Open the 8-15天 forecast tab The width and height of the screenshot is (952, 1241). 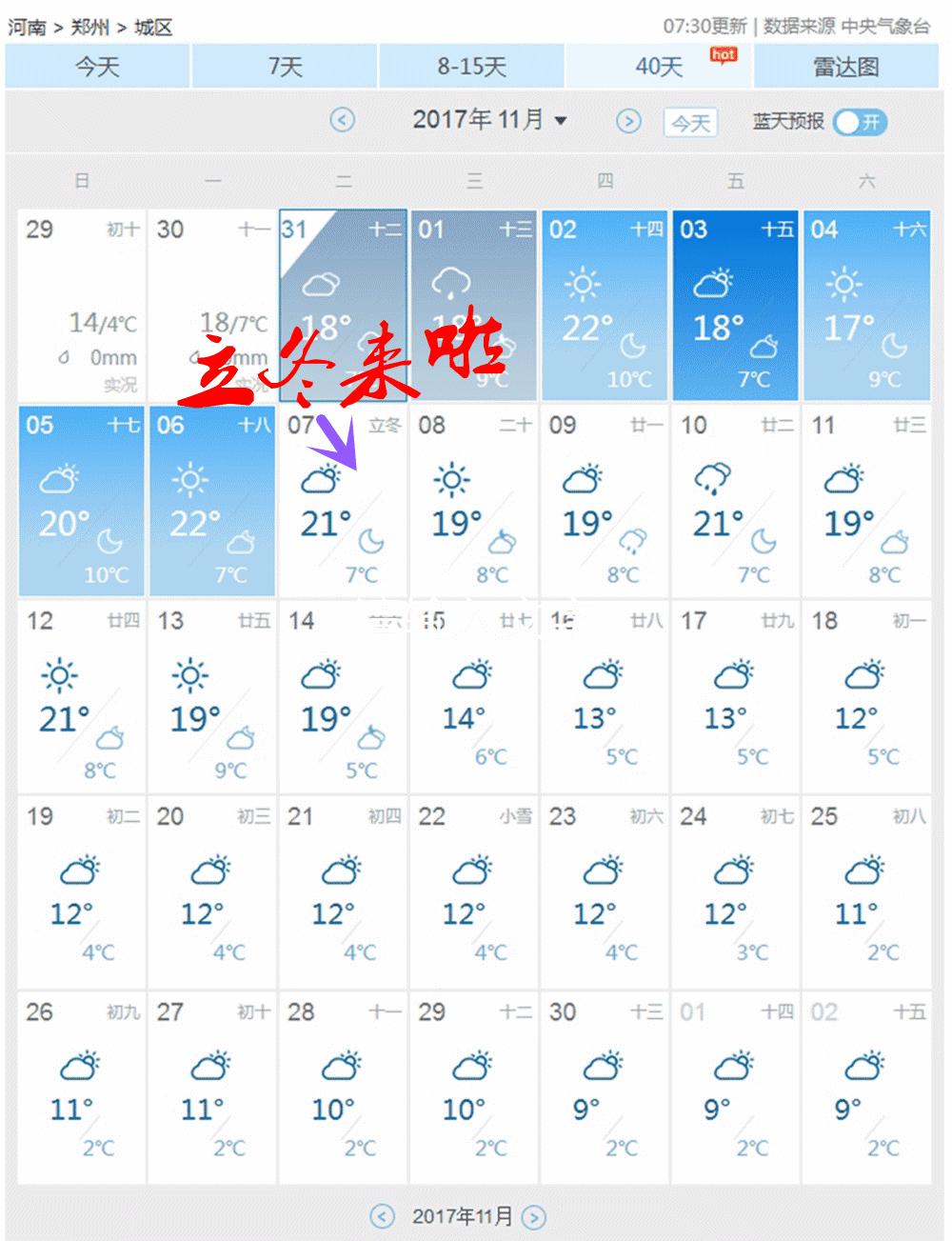click(x=473, y=67)
